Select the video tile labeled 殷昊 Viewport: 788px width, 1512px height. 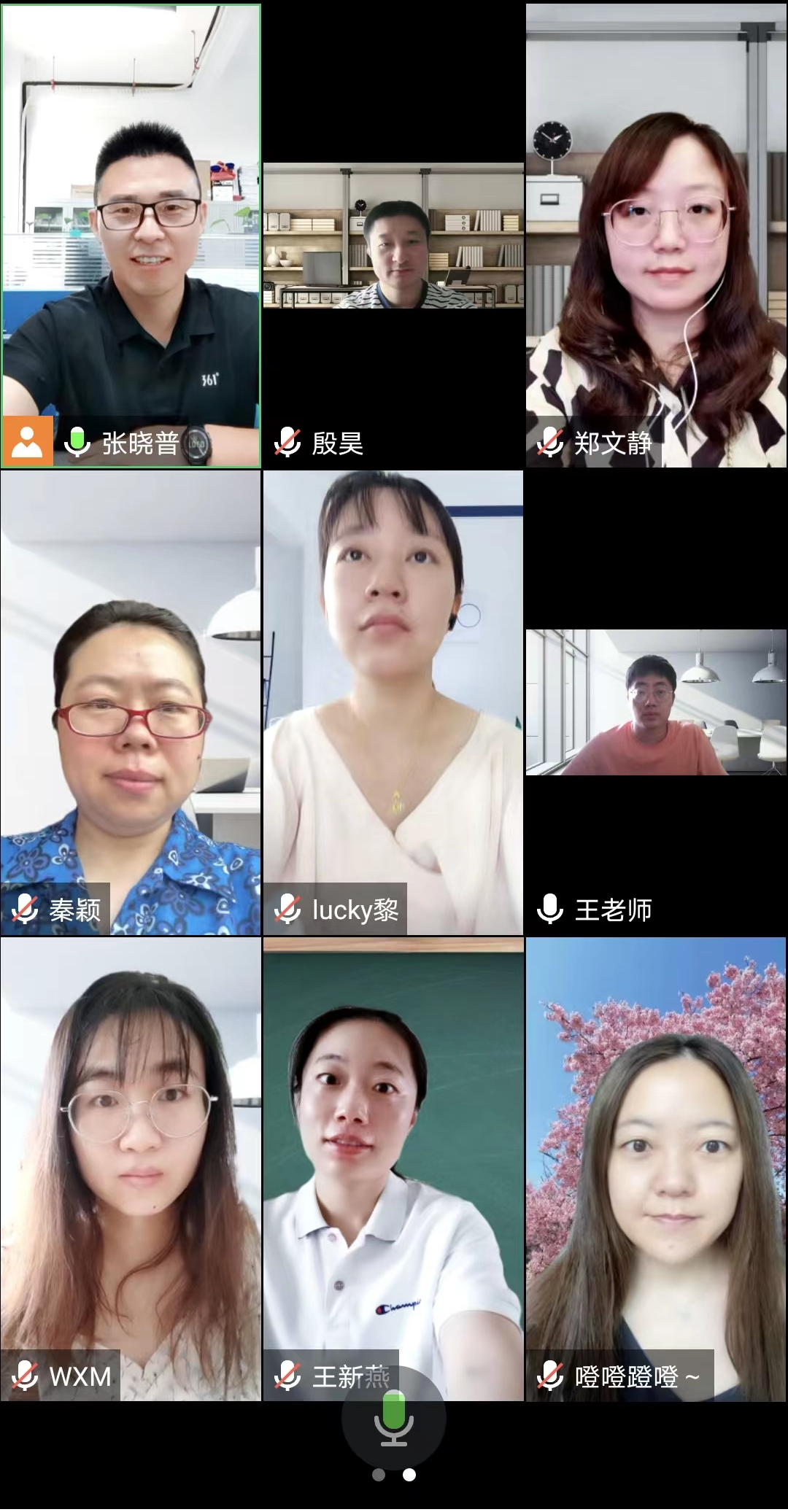(393, 237)
